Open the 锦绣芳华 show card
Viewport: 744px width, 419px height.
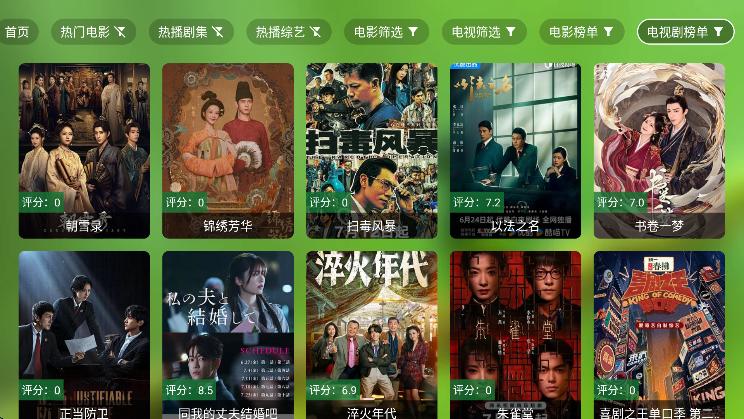[x=228, y=150]
